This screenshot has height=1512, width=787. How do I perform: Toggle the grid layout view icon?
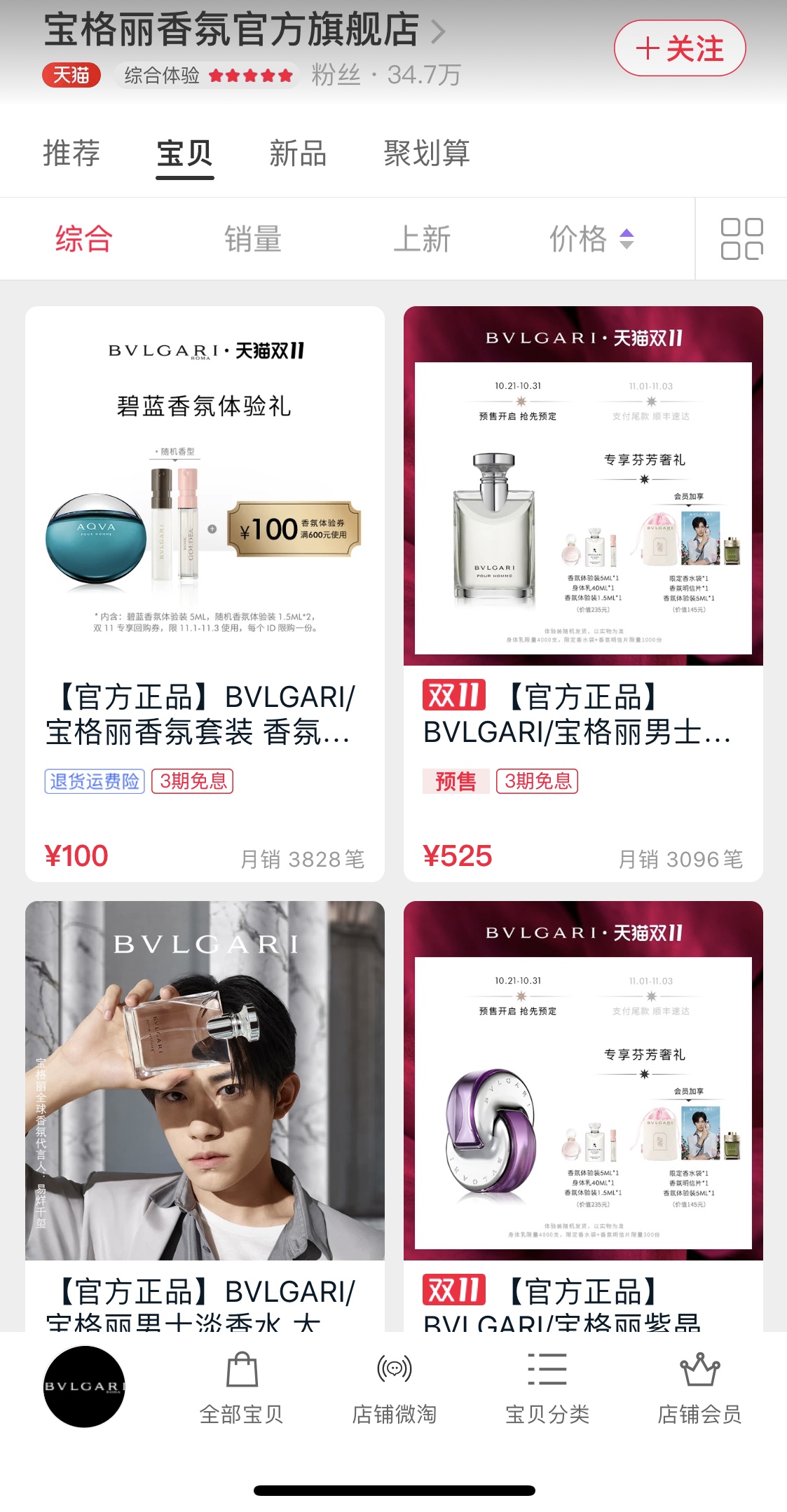pos(741,239)
